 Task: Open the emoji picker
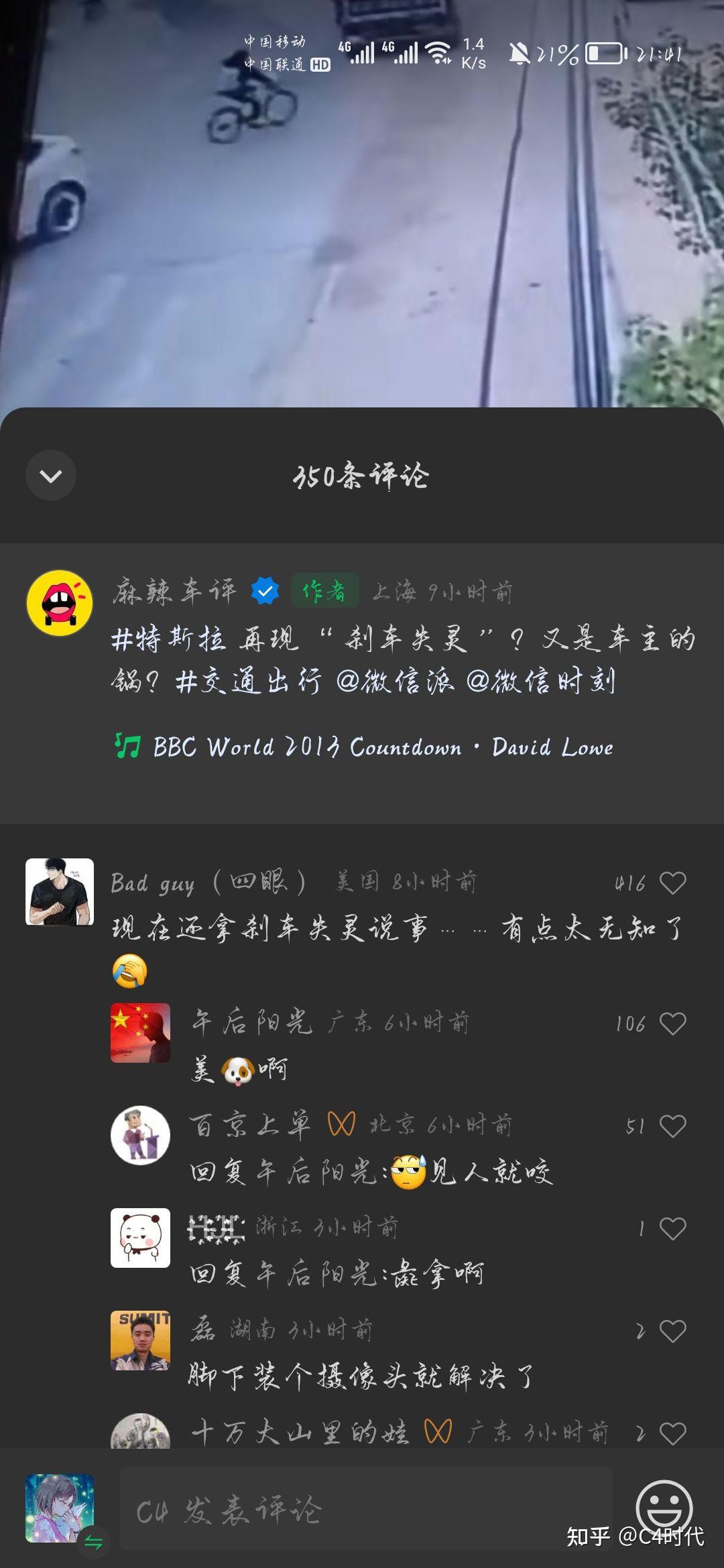point(664,1508)
